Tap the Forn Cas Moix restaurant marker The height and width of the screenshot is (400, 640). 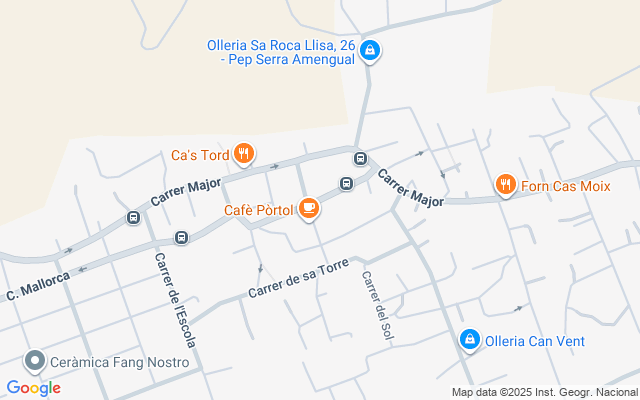(505, 185)
